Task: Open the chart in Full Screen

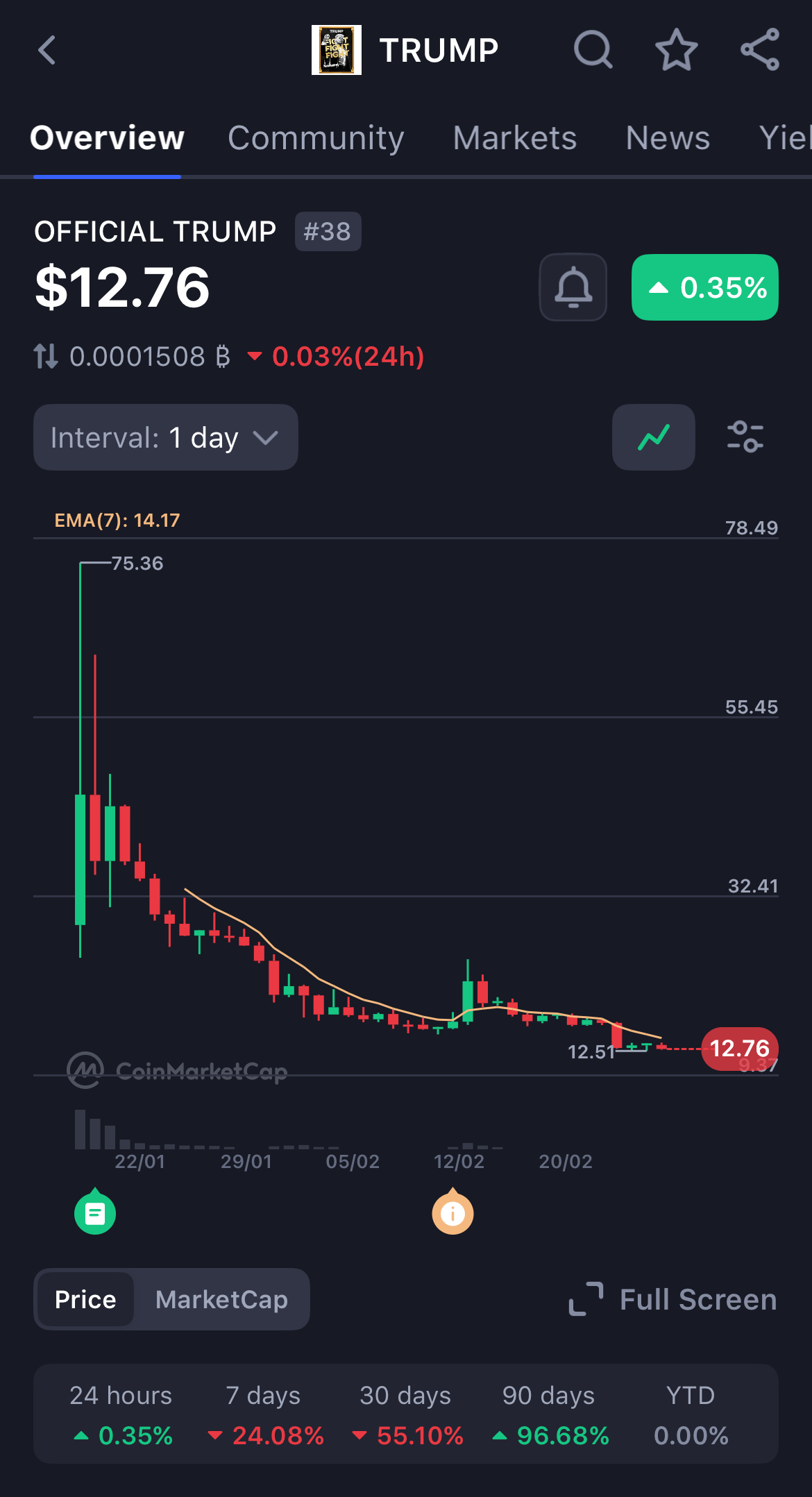Action: 673,1299
